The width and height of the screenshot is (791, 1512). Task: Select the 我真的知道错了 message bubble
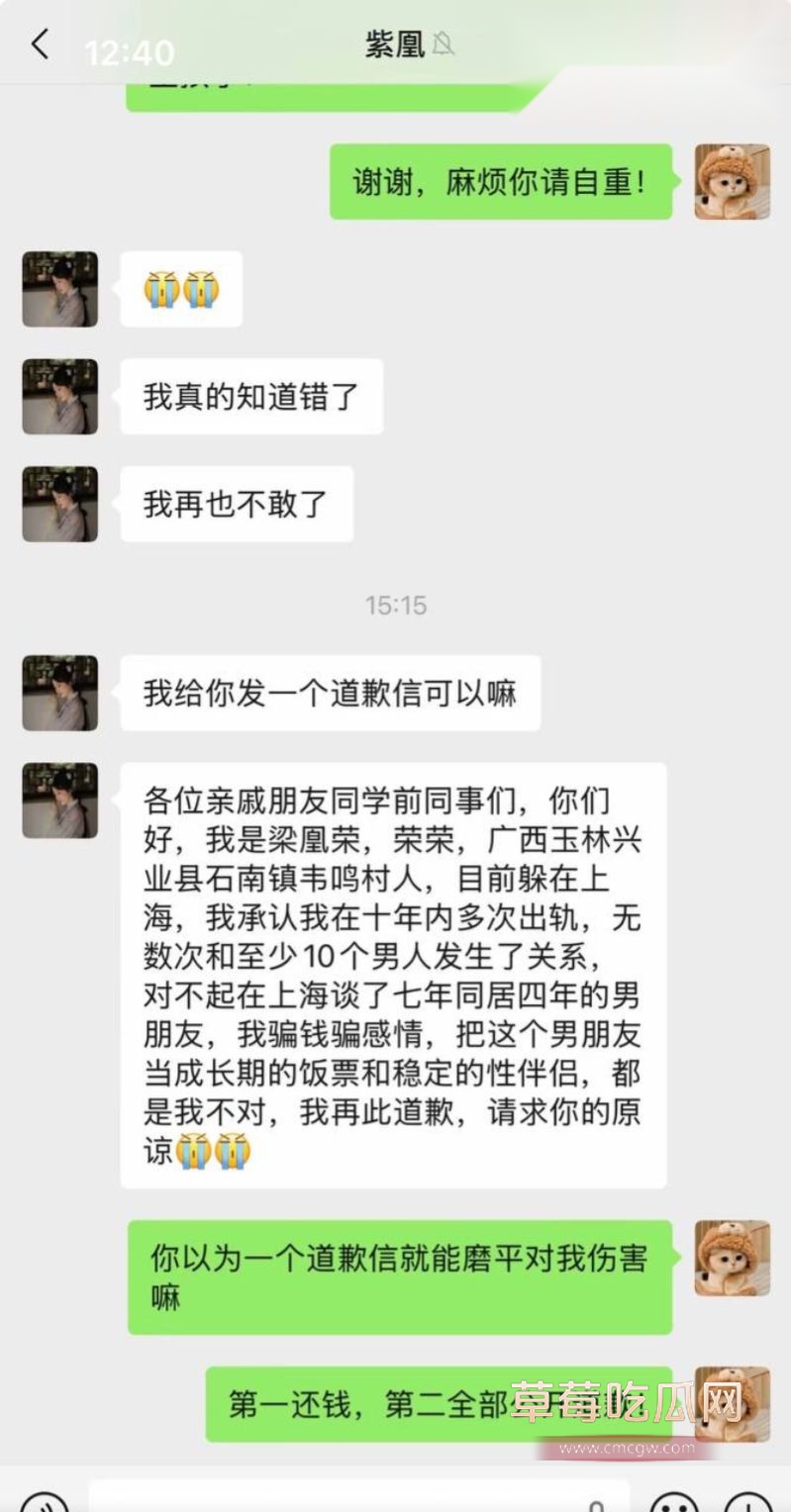tap(250, 396)
